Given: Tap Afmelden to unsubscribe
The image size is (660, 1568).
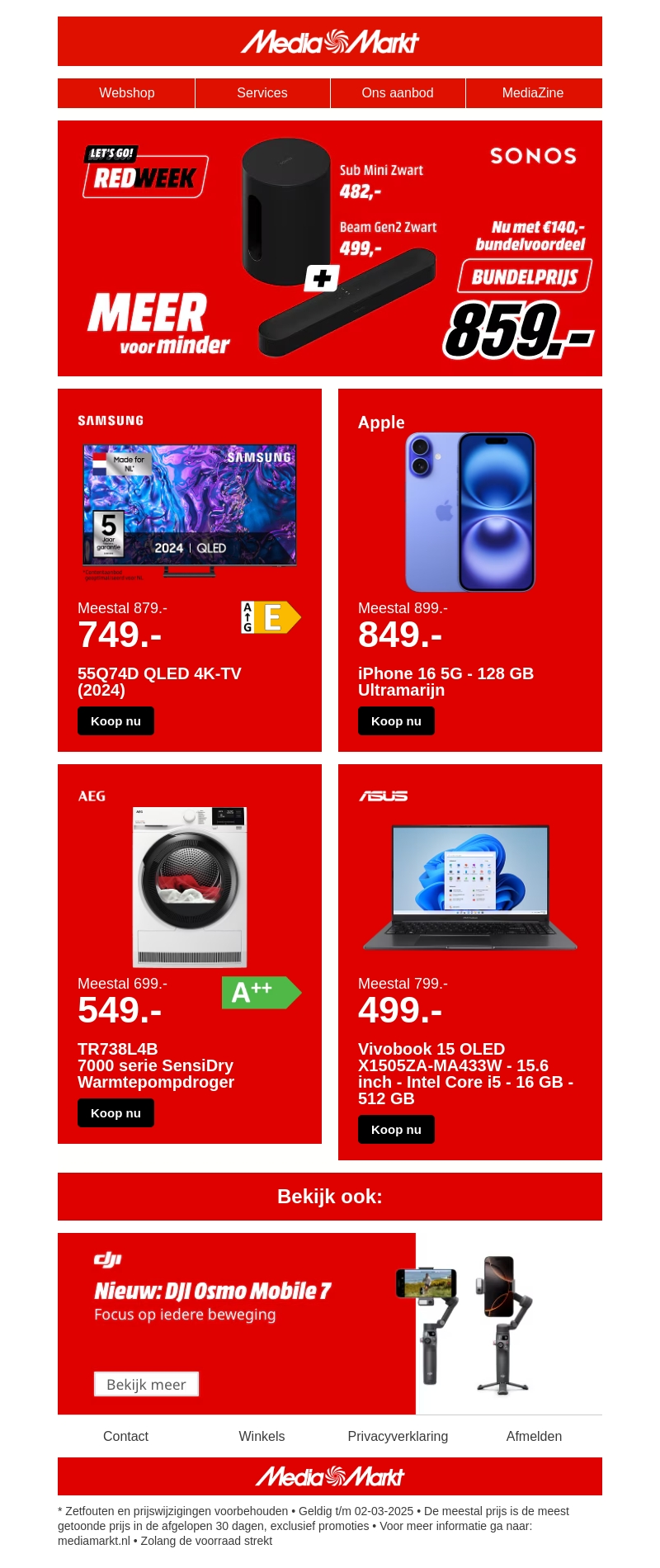Looking at the screenshot, I should [534, 1436].
